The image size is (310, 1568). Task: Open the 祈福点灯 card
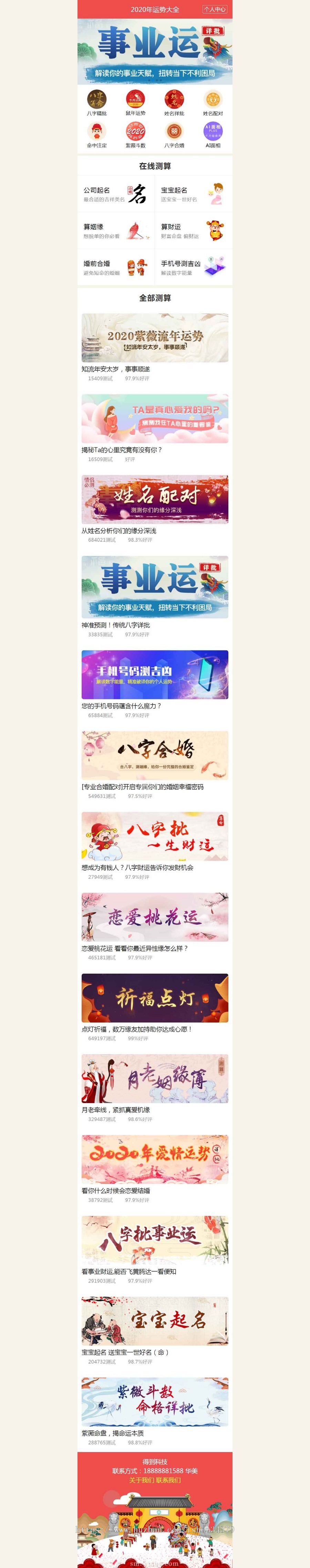tap(155, 998)
